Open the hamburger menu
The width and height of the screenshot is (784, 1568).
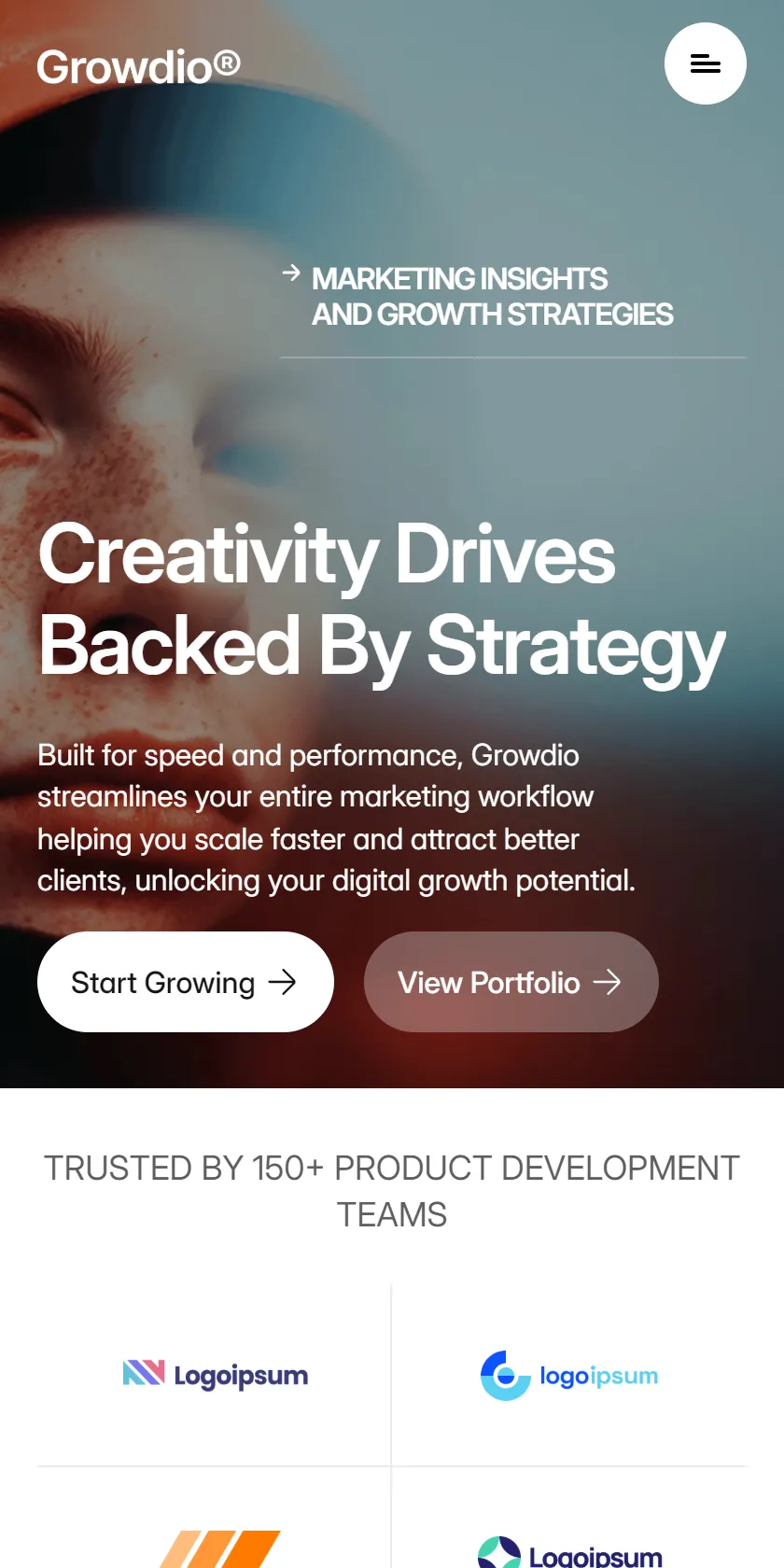pyautogui.click(x=706, y=63)
